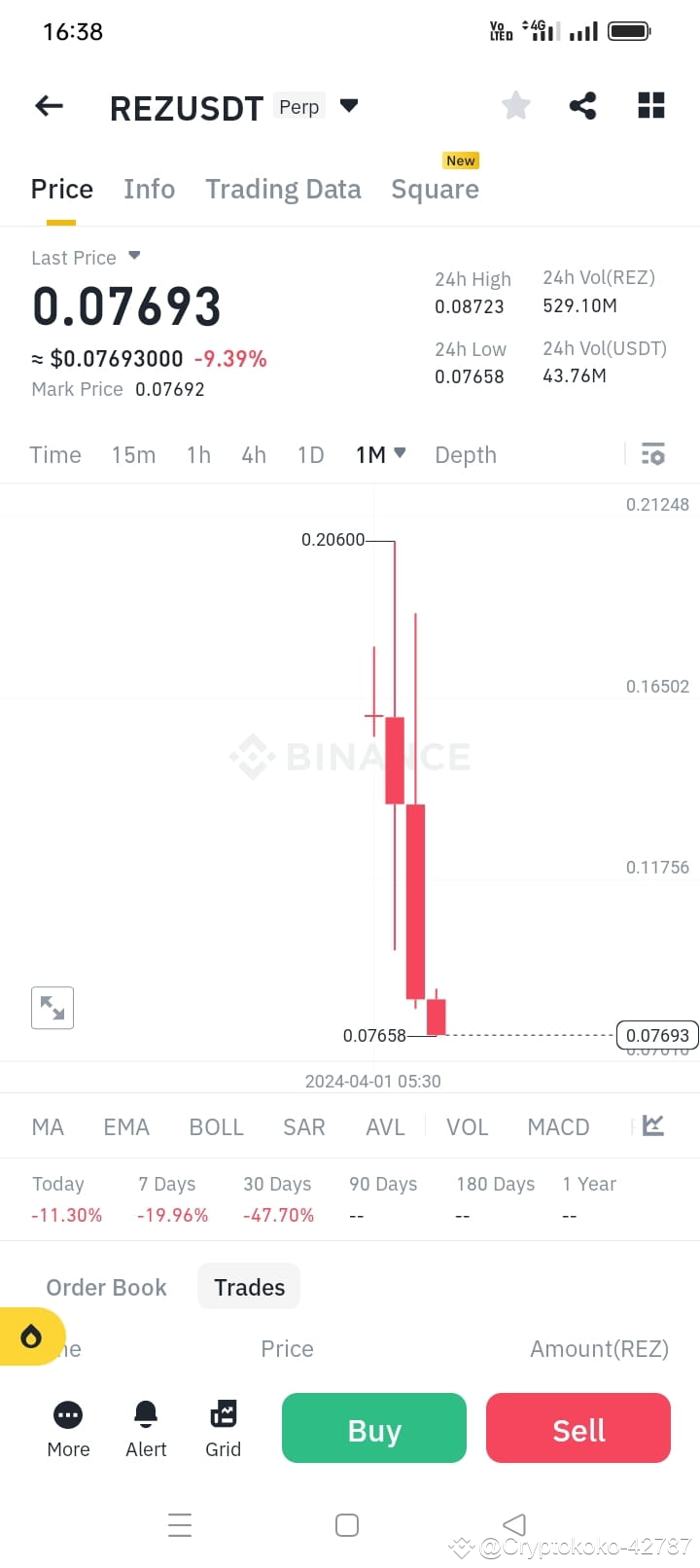Open the layout grid icon top right
Image resolution: width=700 pixels, height=1568 pixels.
coord(650,105)
